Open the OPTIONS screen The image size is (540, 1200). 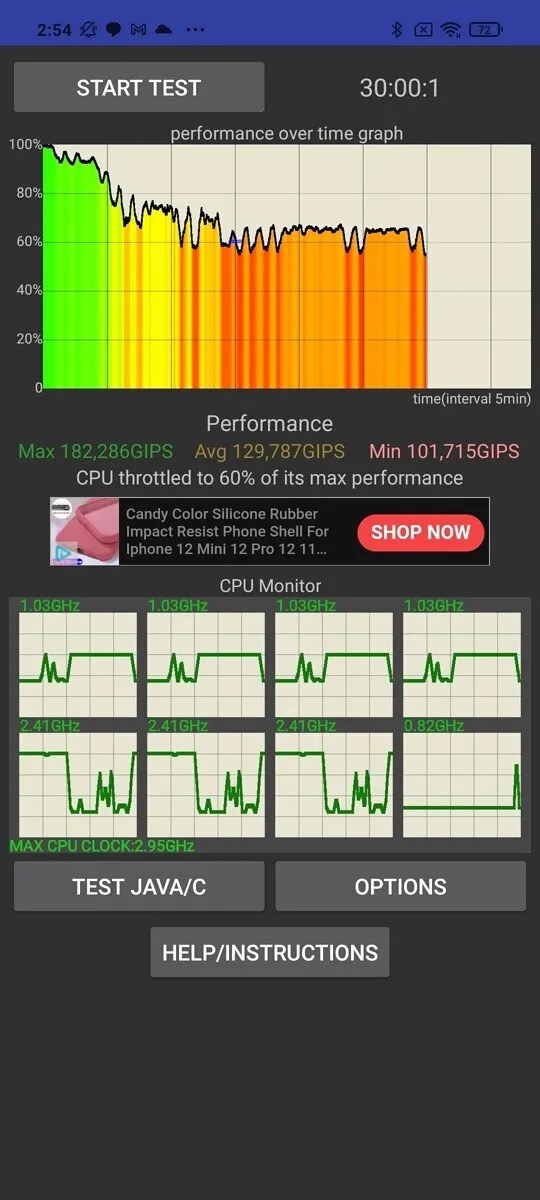(x=400, y=886)
